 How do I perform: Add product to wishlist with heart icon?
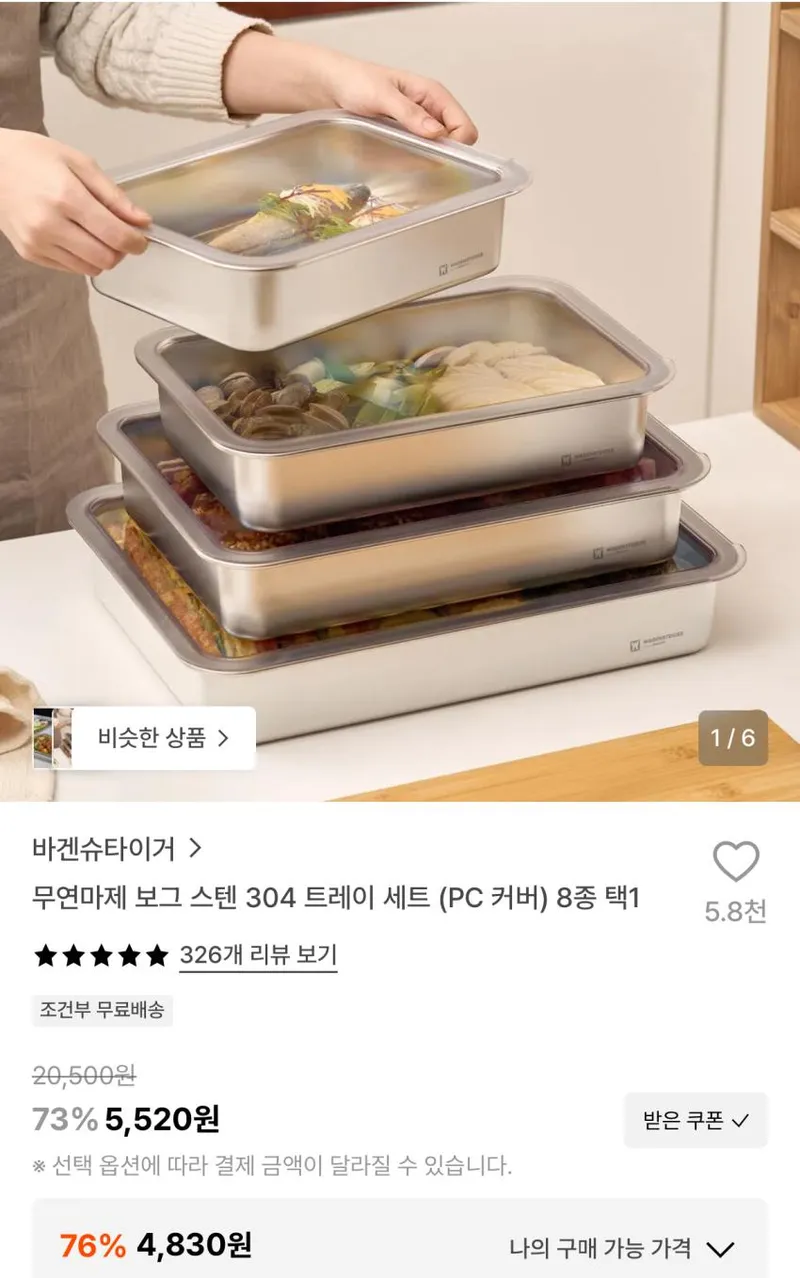[x=736, y=861]
